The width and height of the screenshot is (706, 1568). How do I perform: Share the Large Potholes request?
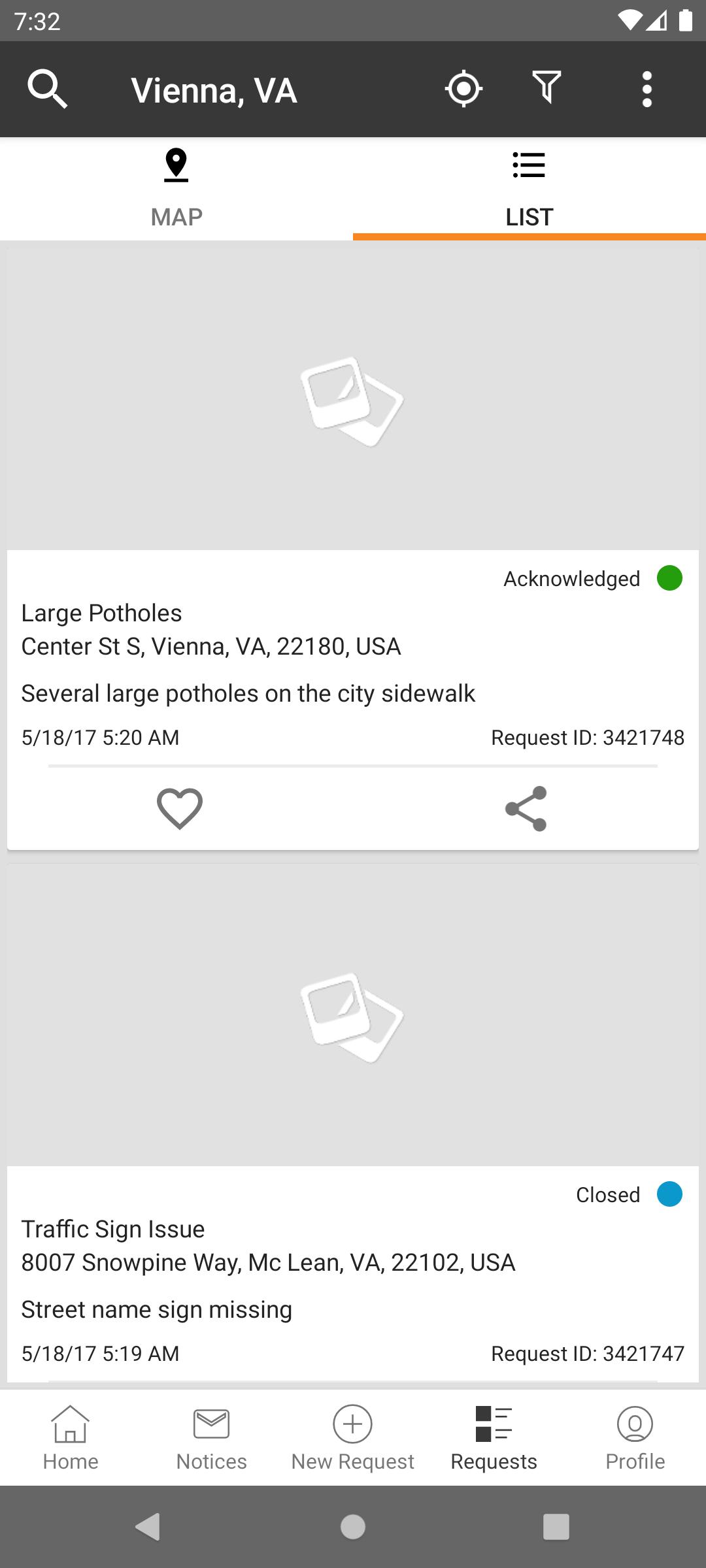[526, 809]
